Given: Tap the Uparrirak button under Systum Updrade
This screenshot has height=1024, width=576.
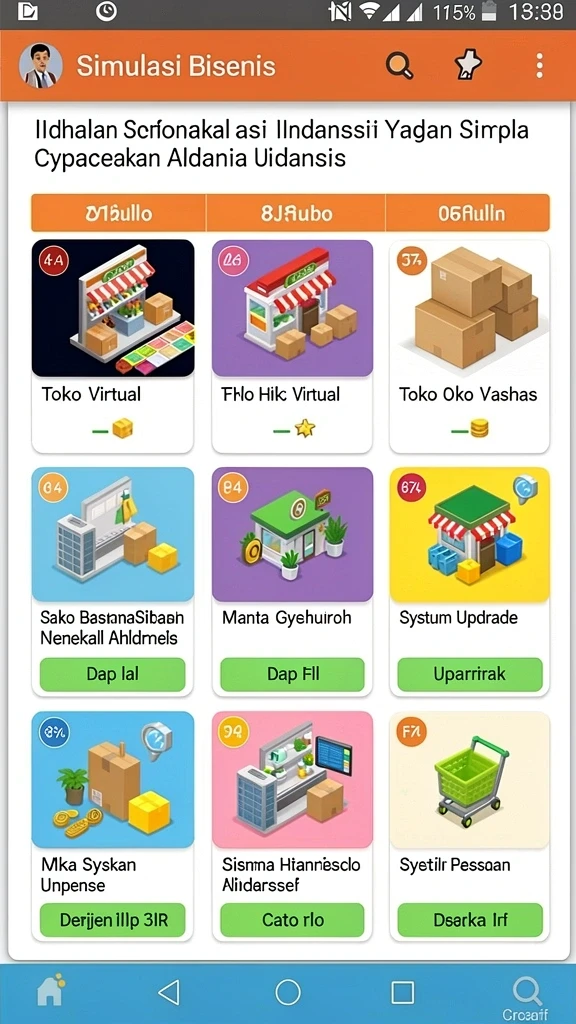Looking at the screenshot, I should [470, 674].
